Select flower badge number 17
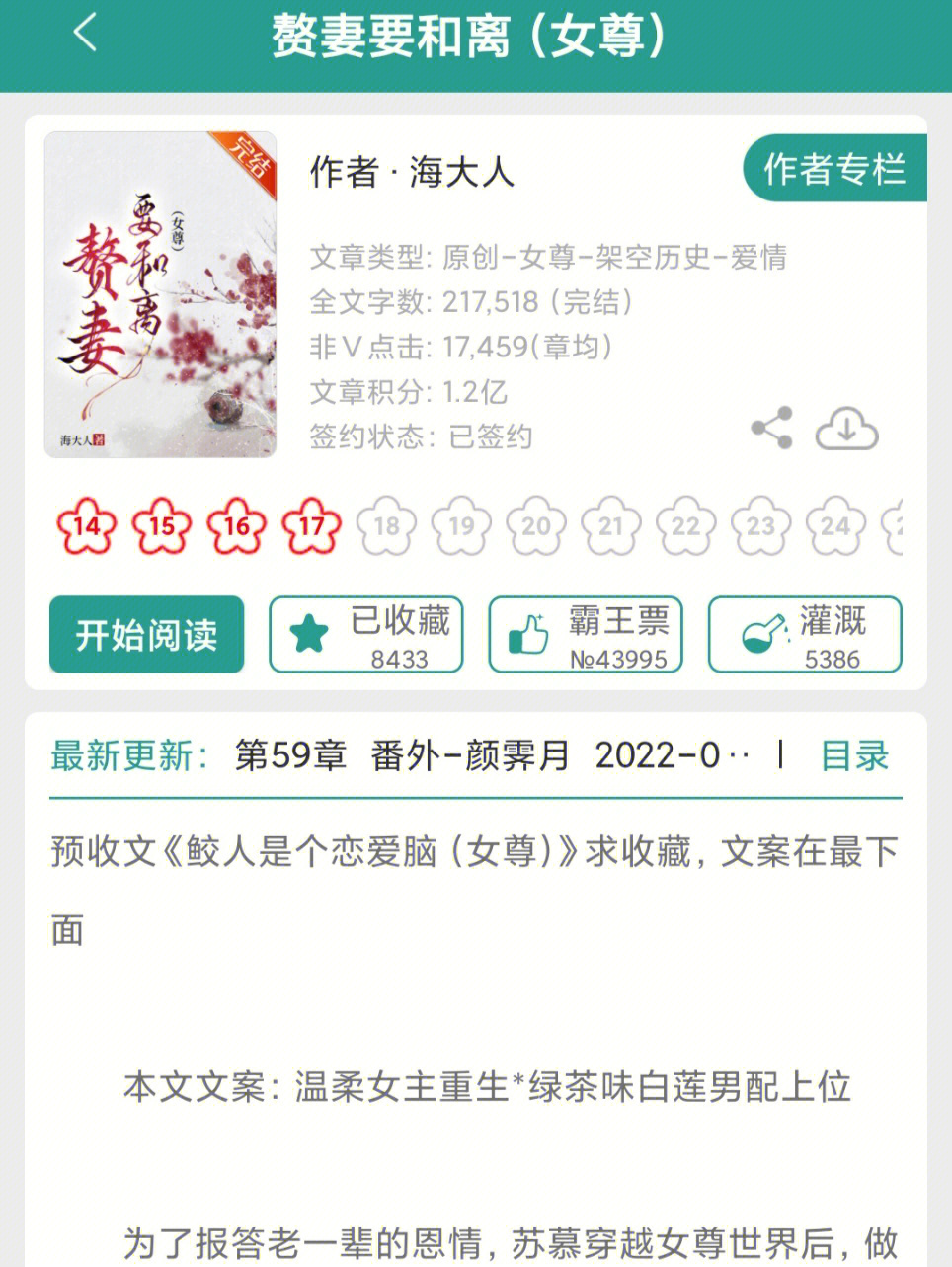 312,526
